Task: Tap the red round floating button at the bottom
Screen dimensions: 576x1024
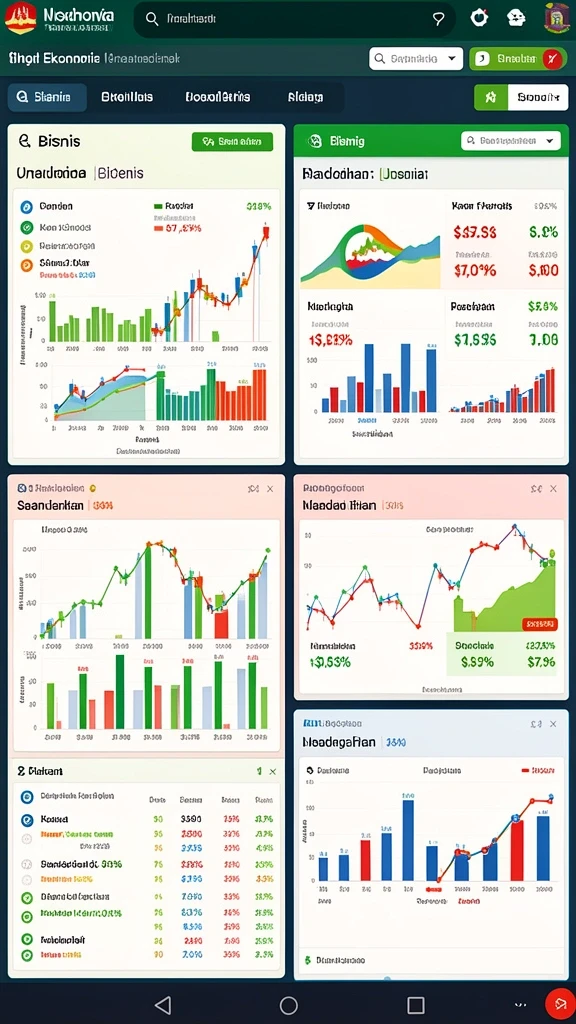Action: [560, 1002]
